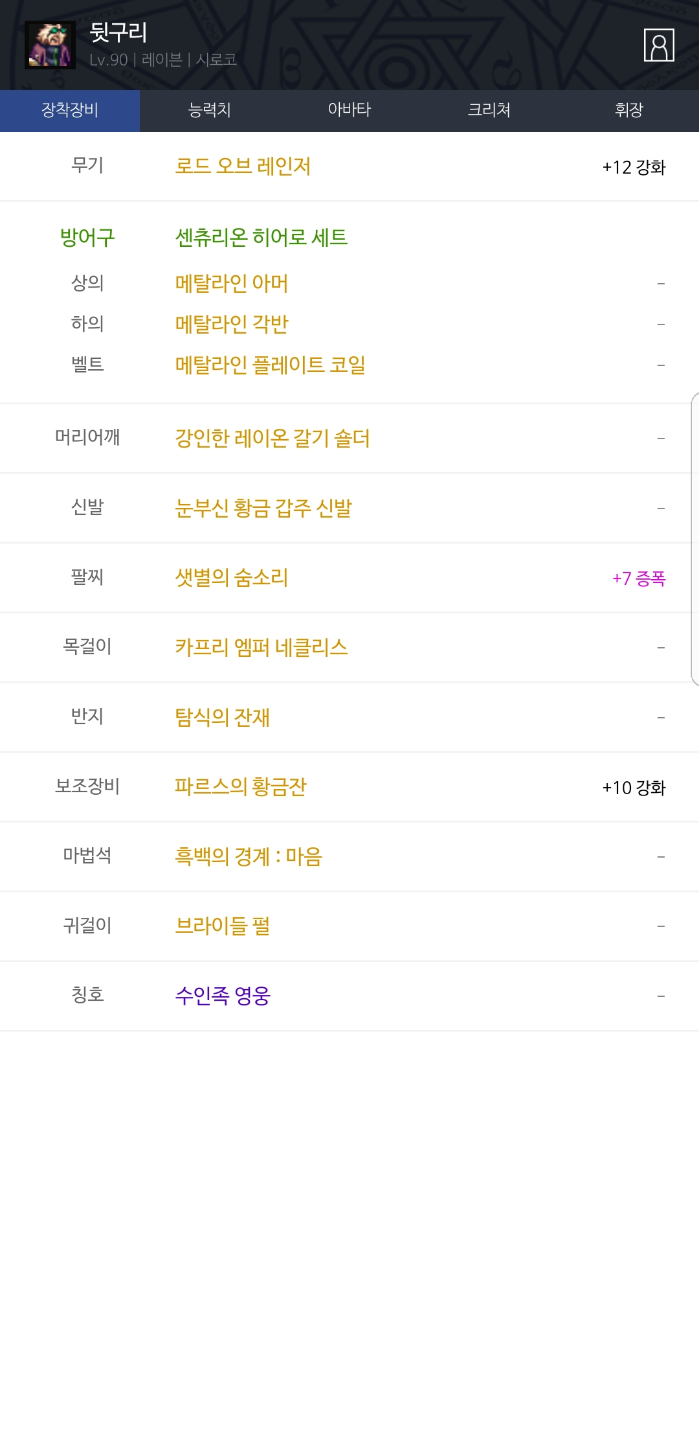Open the character profile icon
699x1438 pixels.
(x=658, y=45)
